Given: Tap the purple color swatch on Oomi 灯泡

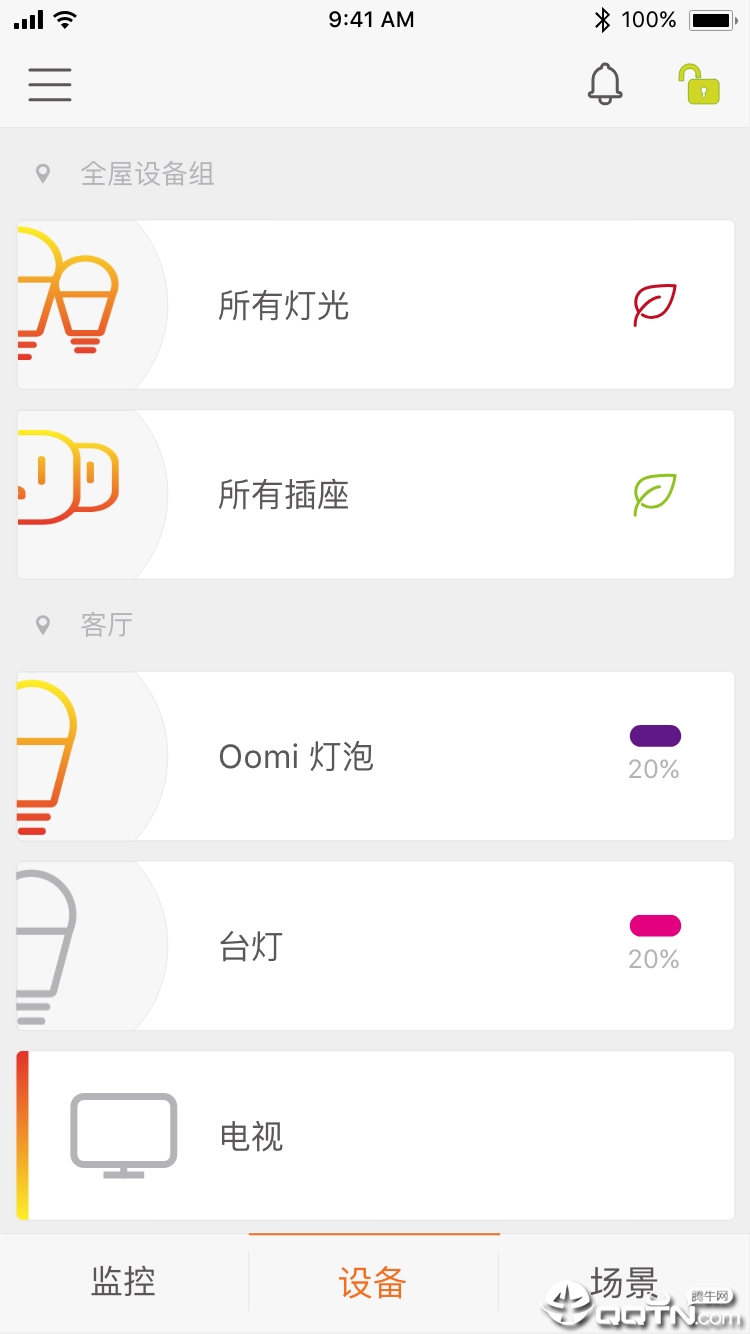Looking at the screenshot, I should 655,737.
